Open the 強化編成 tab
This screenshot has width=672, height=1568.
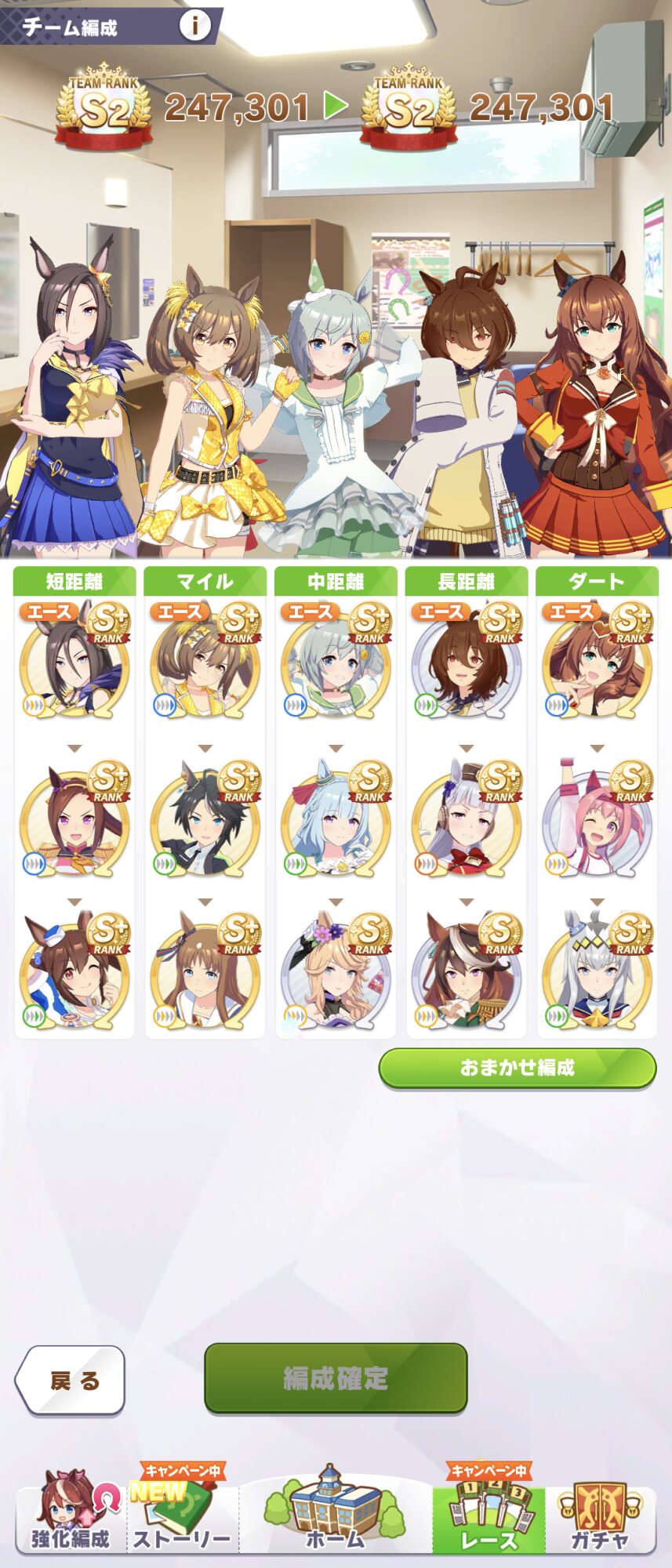71,1514
